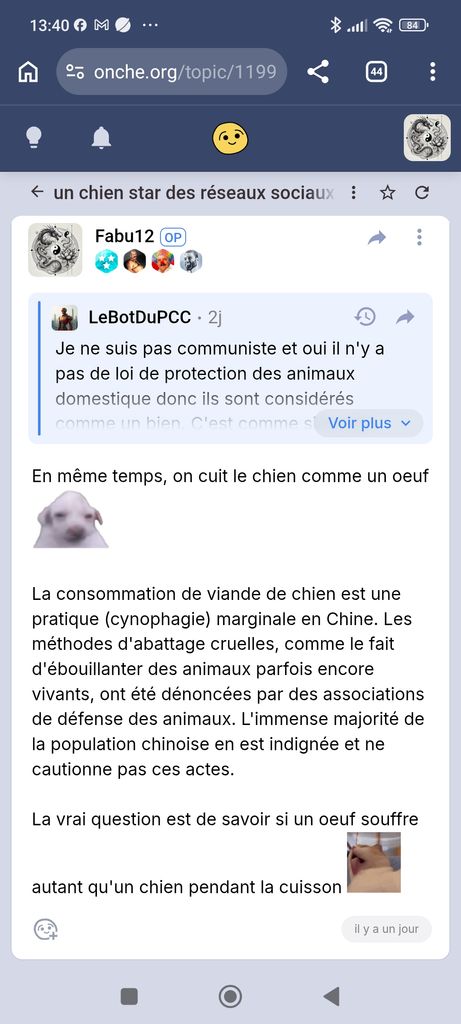
Task: Add a reaction to the message
Action: point(46,929)
